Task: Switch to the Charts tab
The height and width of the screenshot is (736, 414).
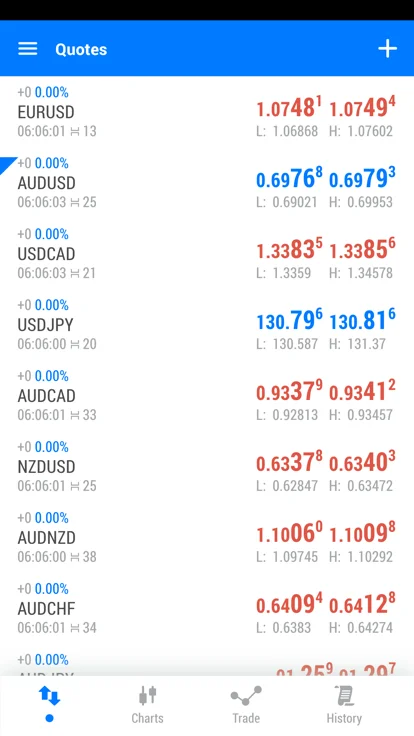Action: tap(147, 704)
